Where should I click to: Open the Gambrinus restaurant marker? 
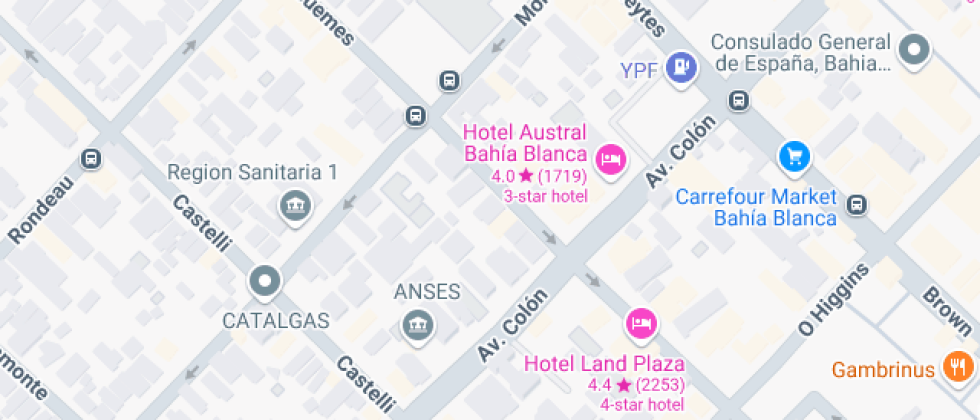pos(958,367)
